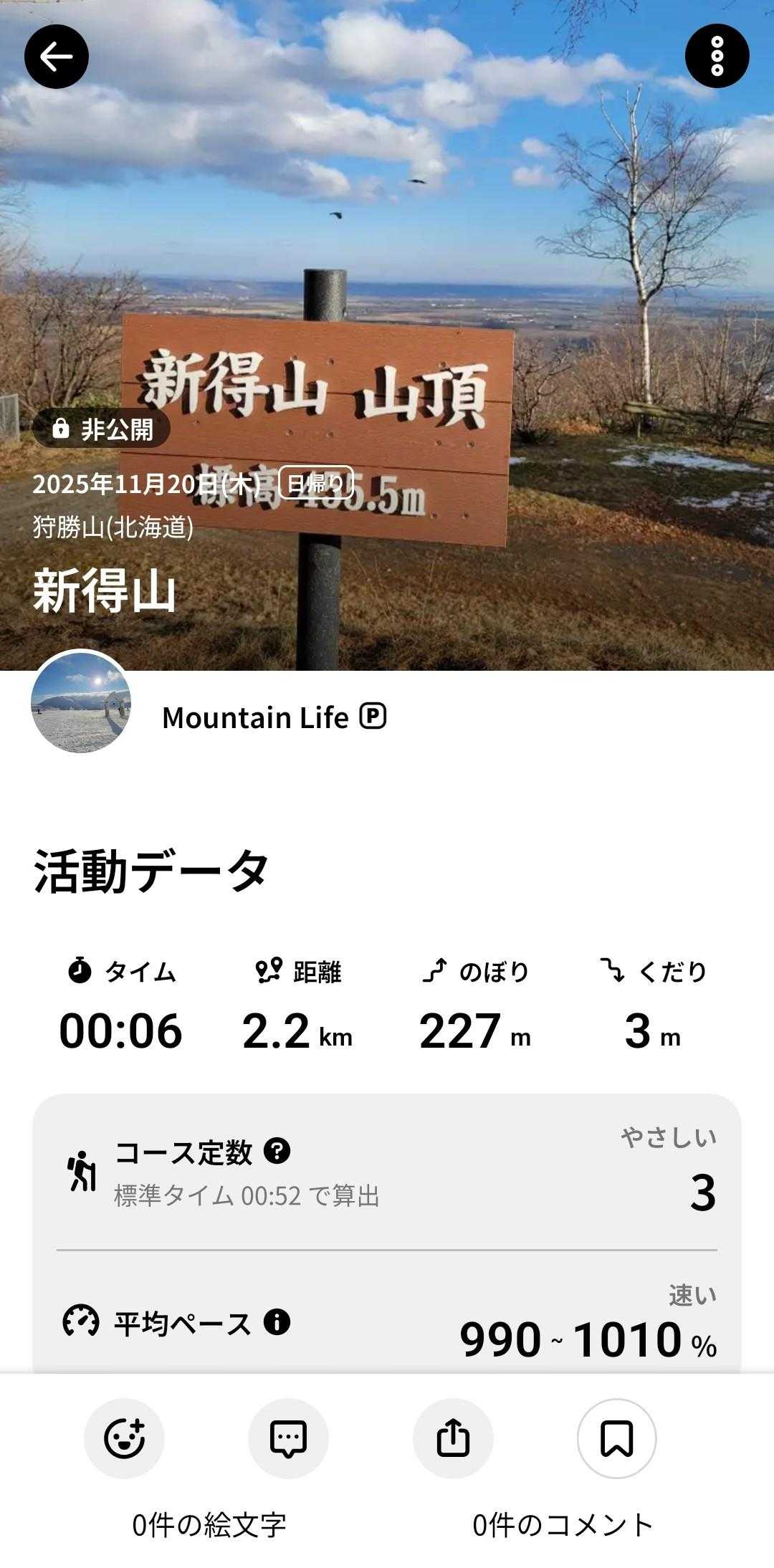Open the three-dot overflow menu
Screen dimensions: 774x1568
717,56
